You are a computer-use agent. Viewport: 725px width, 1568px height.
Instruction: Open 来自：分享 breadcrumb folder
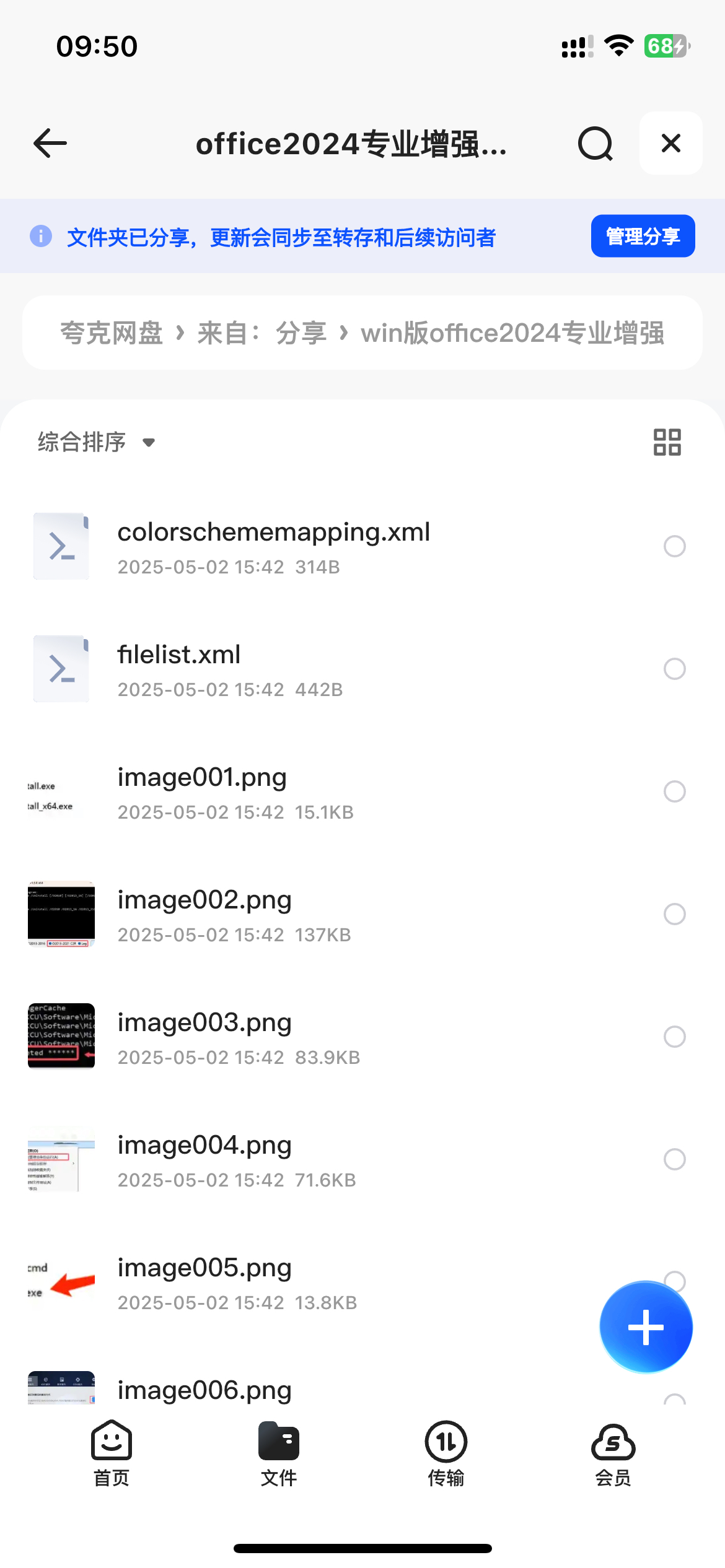261,333
